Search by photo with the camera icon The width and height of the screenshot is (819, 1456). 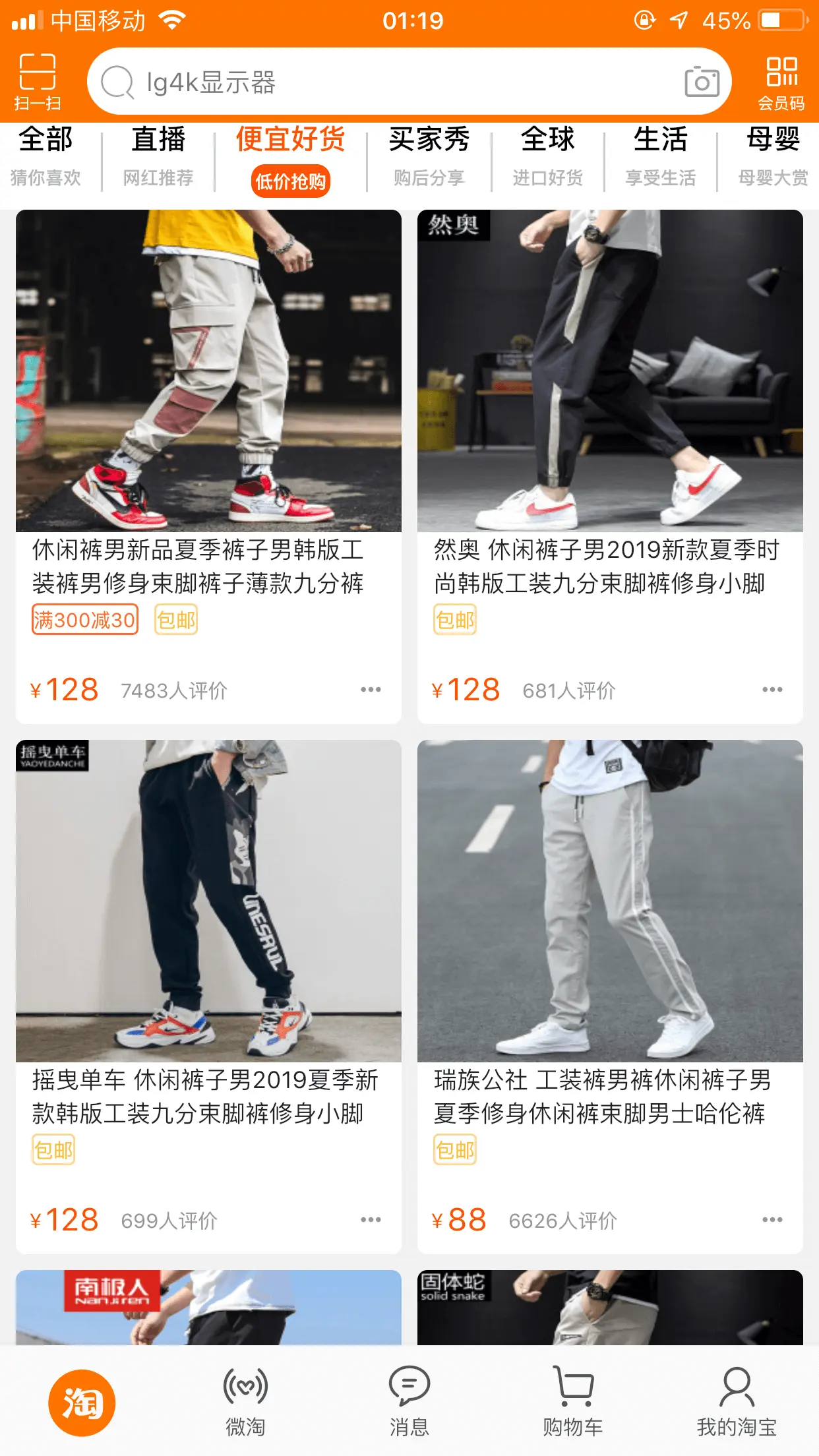[x=702, y=82]
